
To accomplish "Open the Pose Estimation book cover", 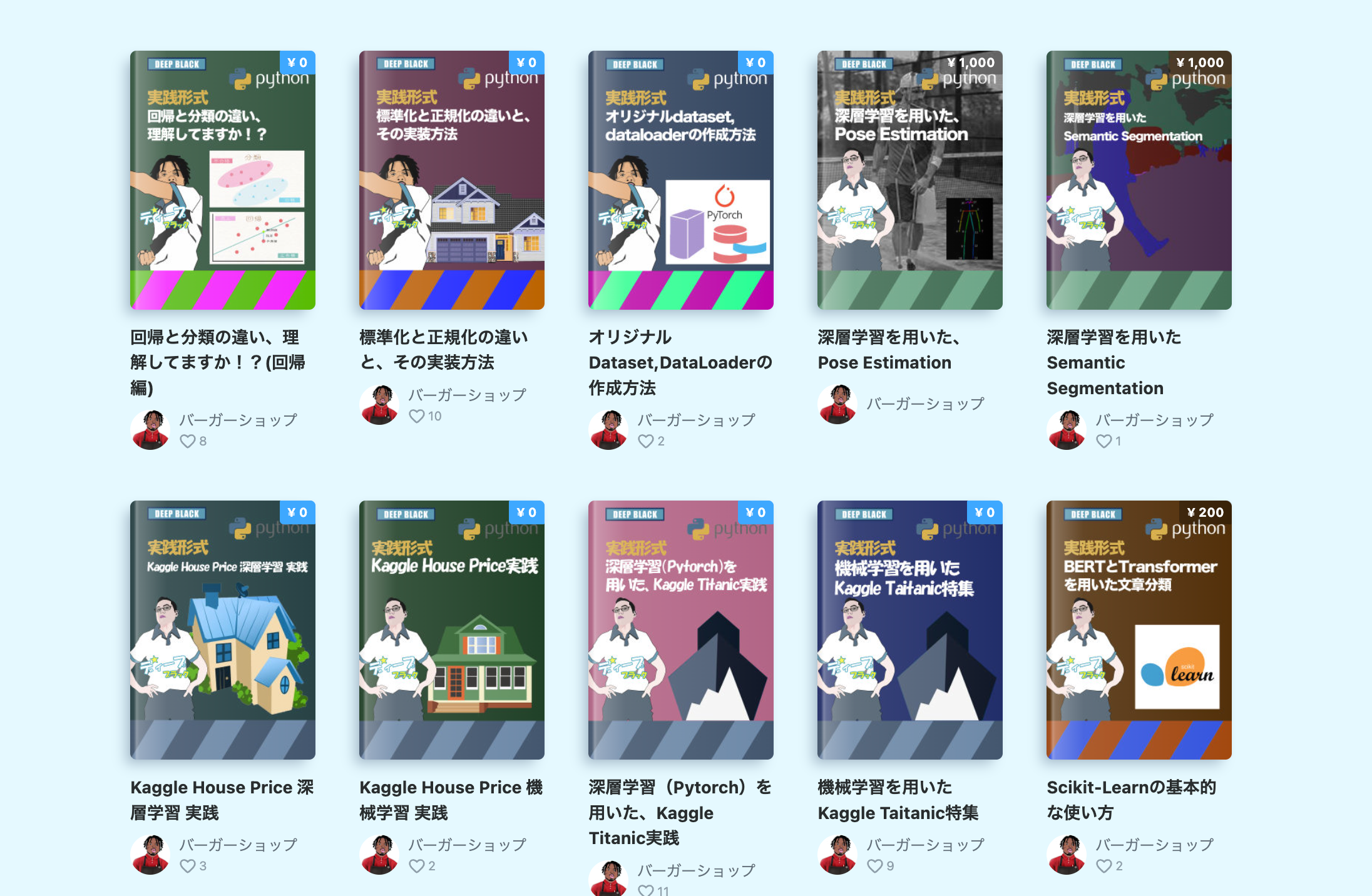I will tap(909, 180).
